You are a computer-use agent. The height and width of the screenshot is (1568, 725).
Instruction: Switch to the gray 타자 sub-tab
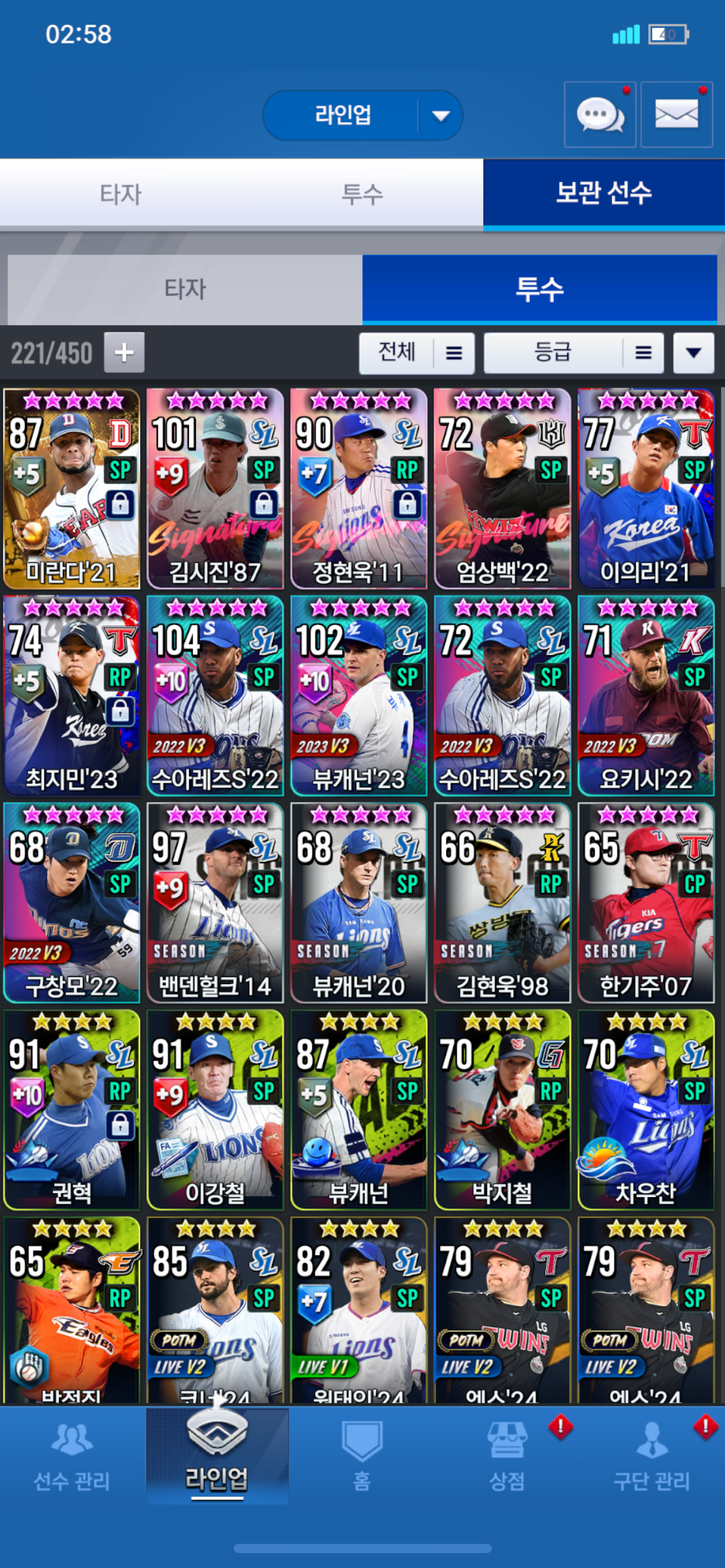(185, 289)
